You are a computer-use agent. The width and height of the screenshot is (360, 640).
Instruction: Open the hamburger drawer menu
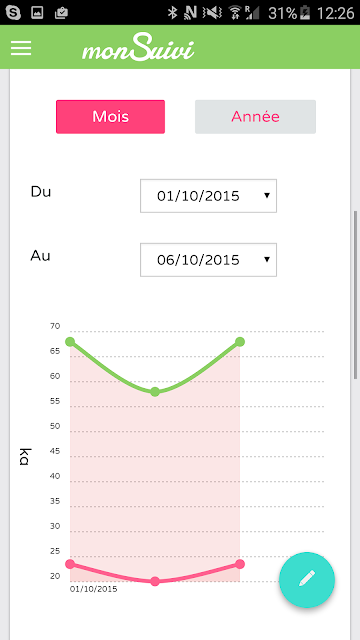click(21, 47)
